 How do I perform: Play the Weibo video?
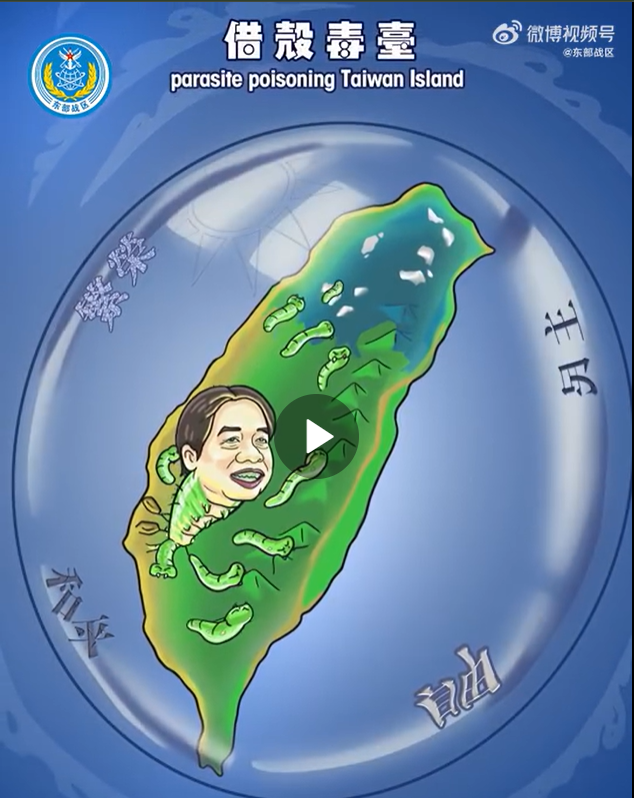click(x=317, y=437)
